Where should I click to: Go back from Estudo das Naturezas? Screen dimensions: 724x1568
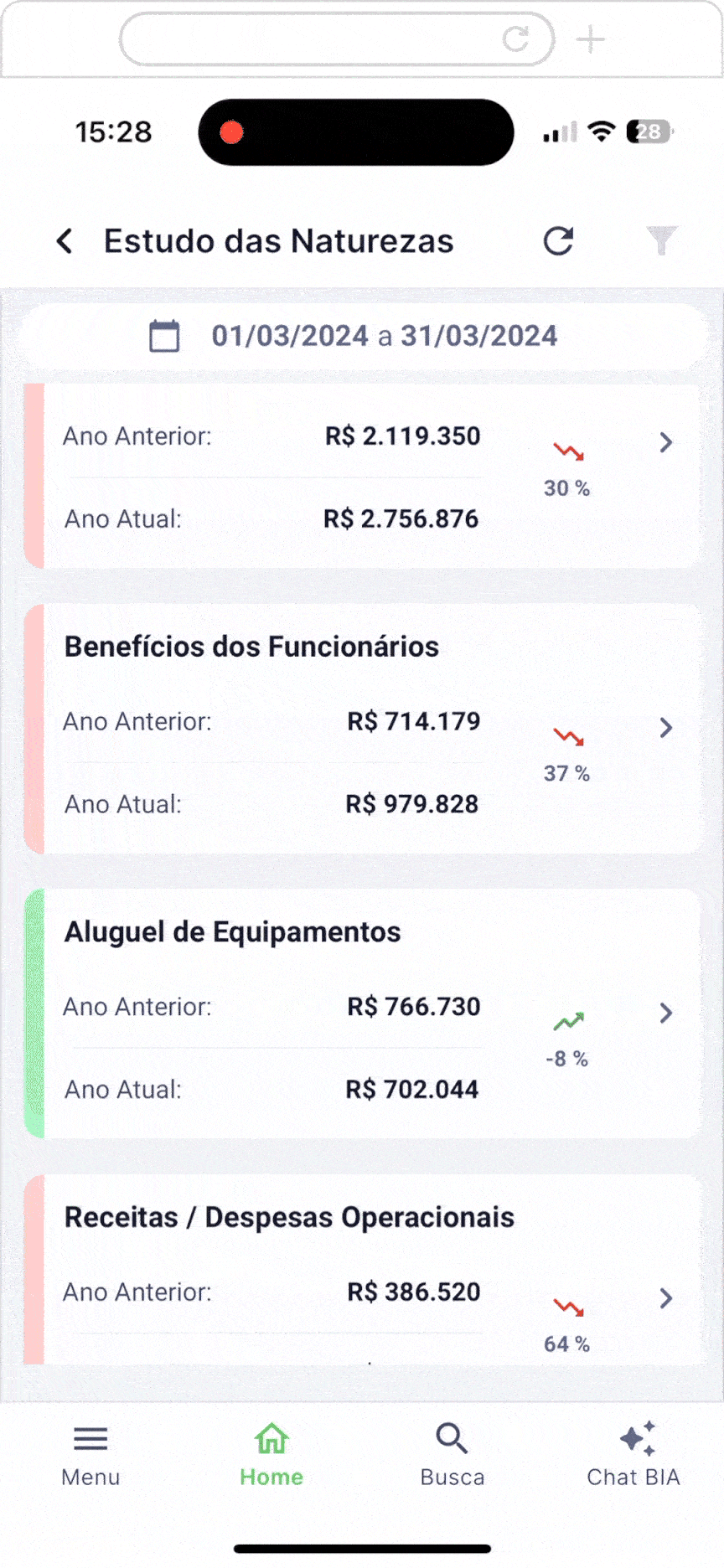[x=65, y=241]
